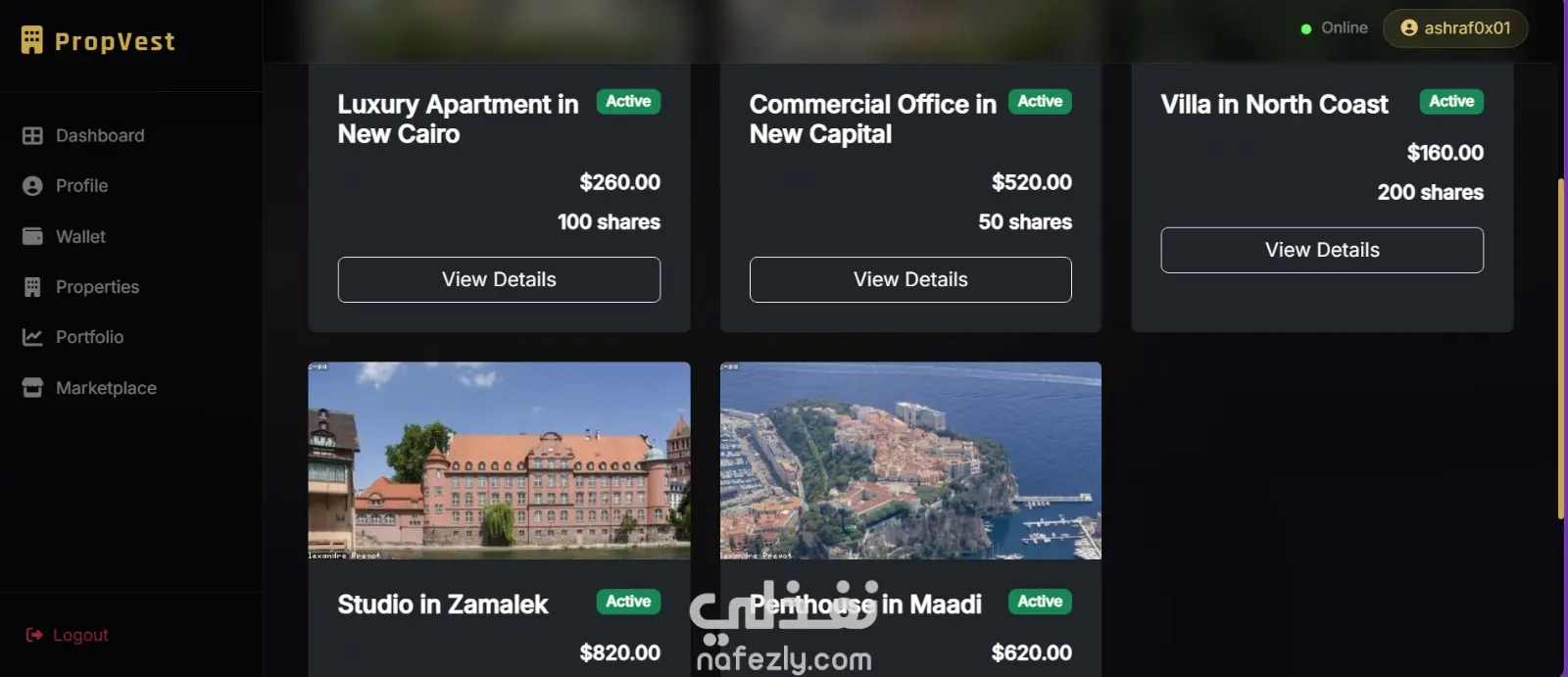This screenshot has height=677, width=1568.
Task: View details of Luxury Apartment in New Cairo
Action: [x=499, y=279]
